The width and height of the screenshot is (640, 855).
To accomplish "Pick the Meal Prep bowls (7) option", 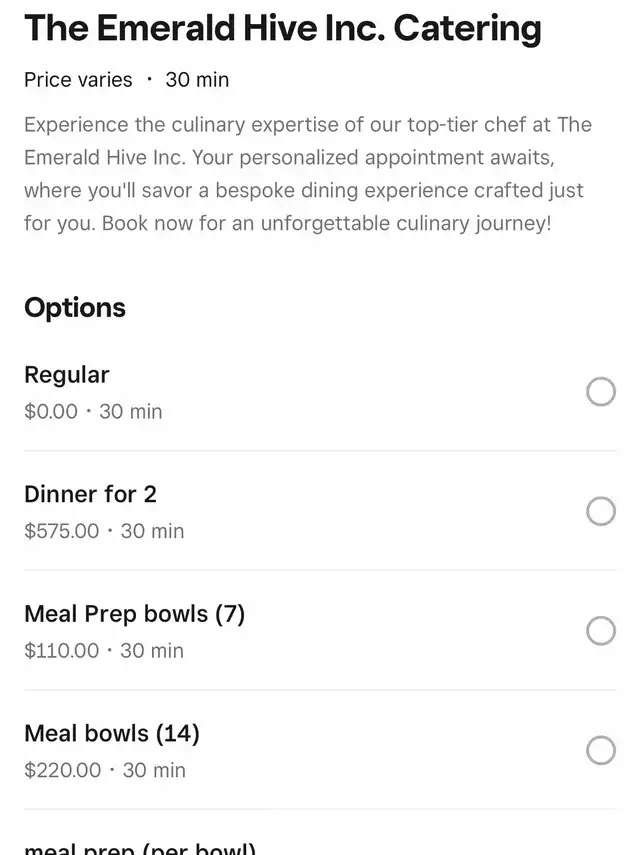I will point(600,631).
